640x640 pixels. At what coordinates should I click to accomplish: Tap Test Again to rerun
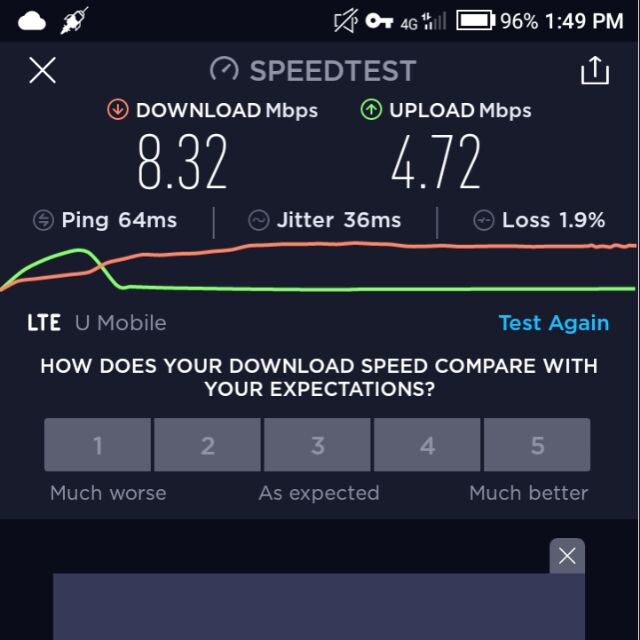point(553,323)
